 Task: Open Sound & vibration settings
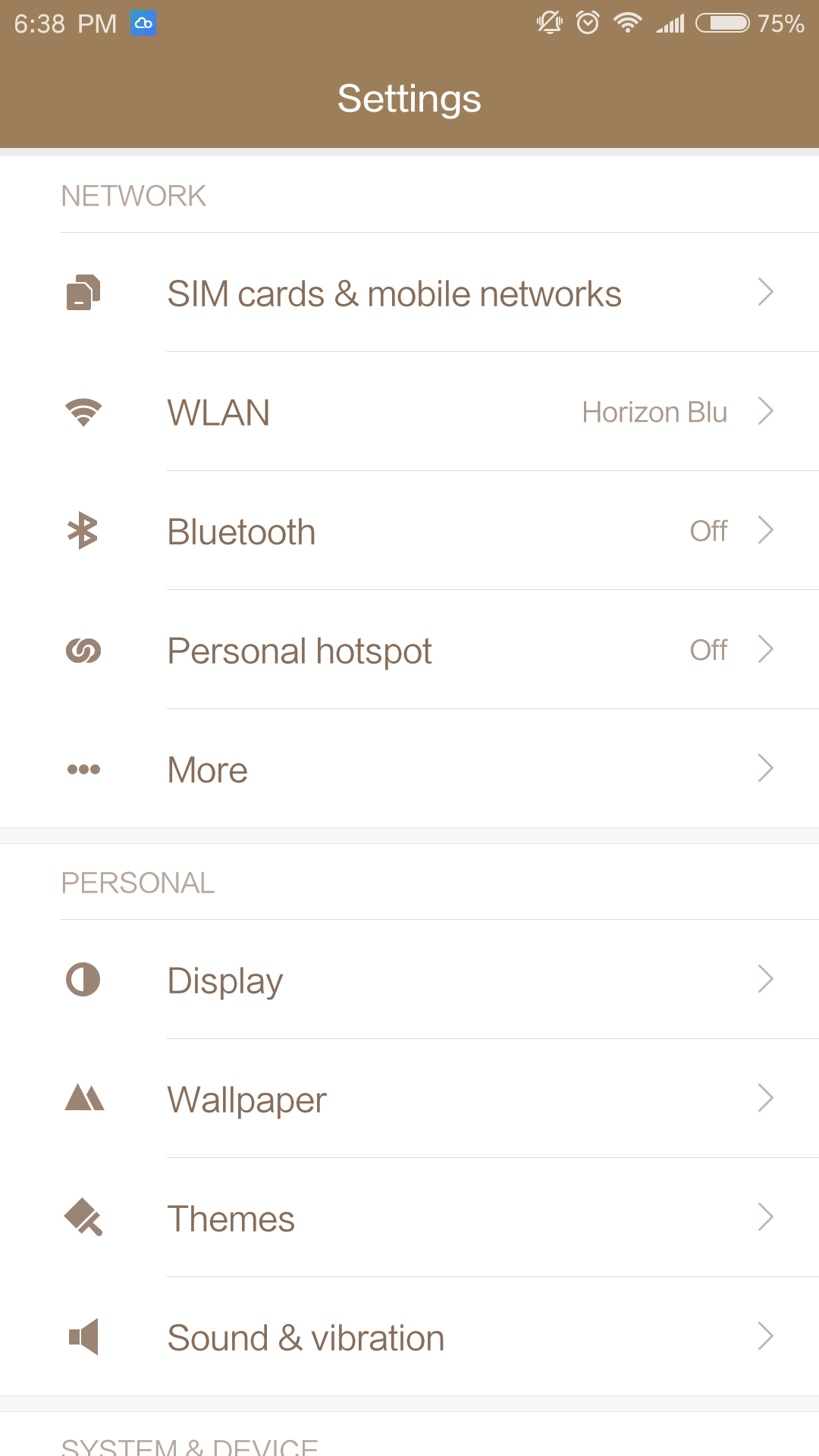(409, 1337)
